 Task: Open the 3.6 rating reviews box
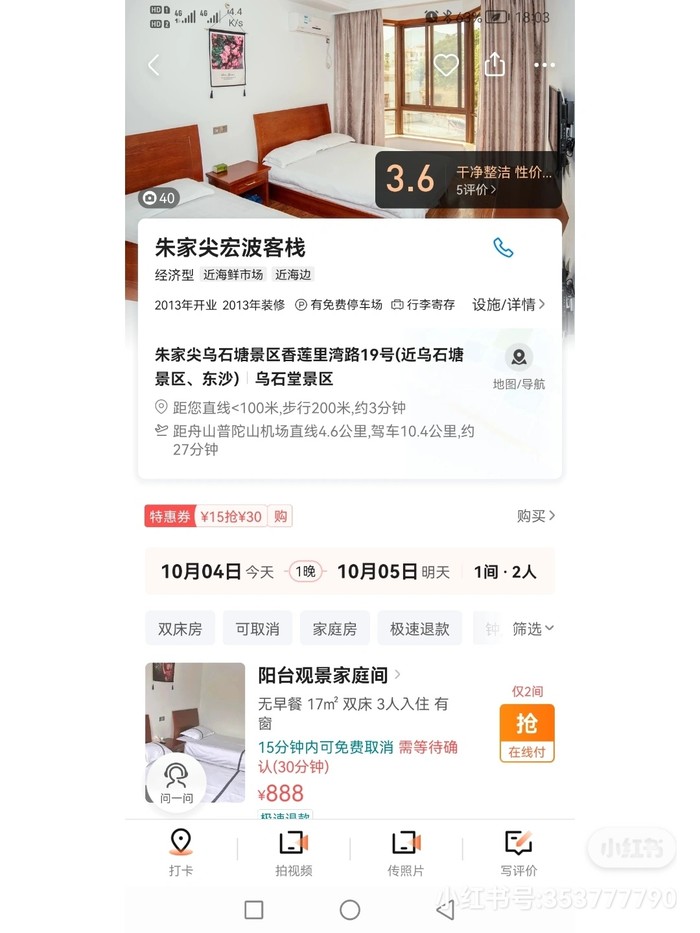click(x=468, y=180)
